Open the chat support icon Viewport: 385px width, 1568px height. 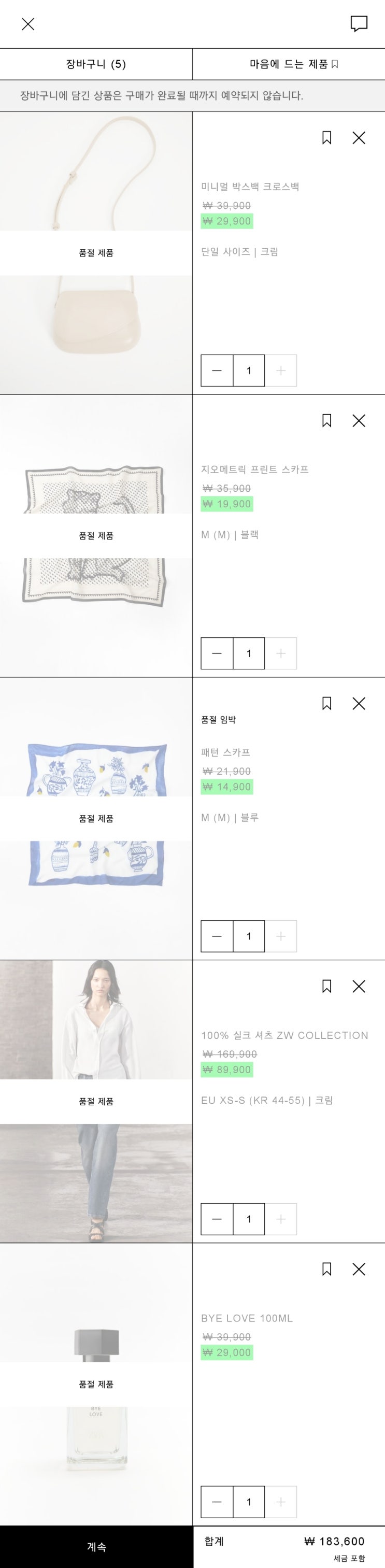359,24
